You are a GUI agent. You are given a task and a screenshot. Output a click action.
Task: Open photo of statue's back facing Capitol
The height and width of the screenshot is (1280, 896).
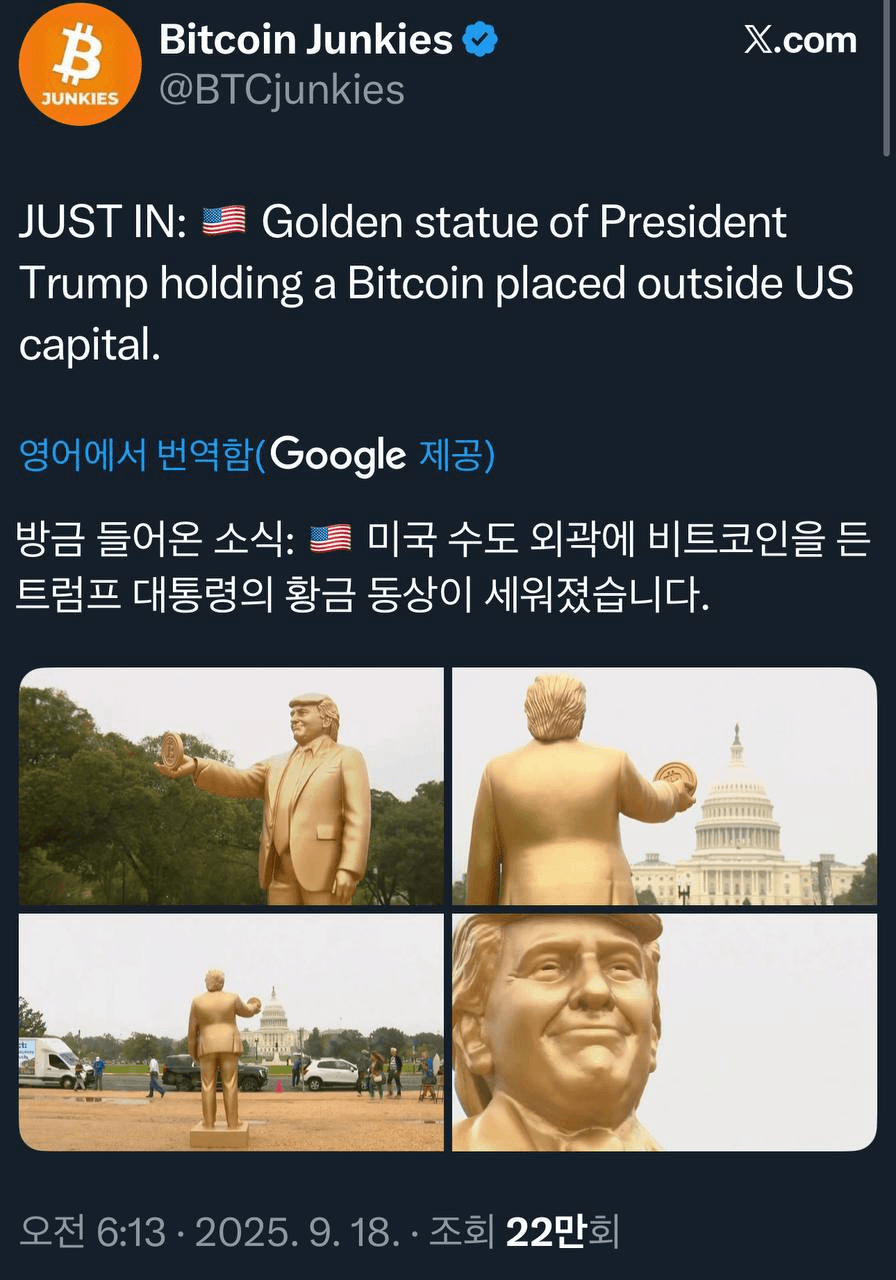664,786
